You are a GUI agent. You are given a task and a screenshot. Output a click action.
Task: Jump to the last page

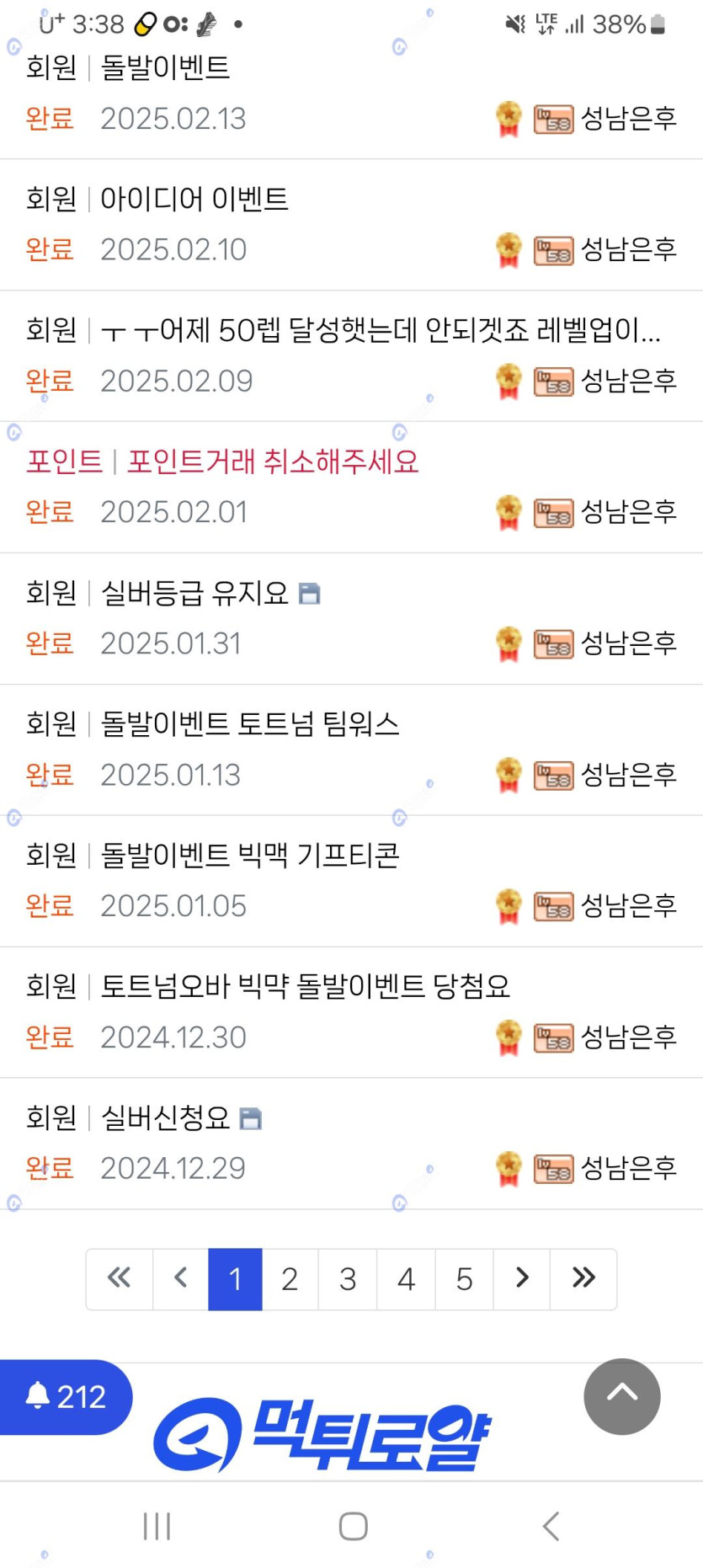point(583,1279)
